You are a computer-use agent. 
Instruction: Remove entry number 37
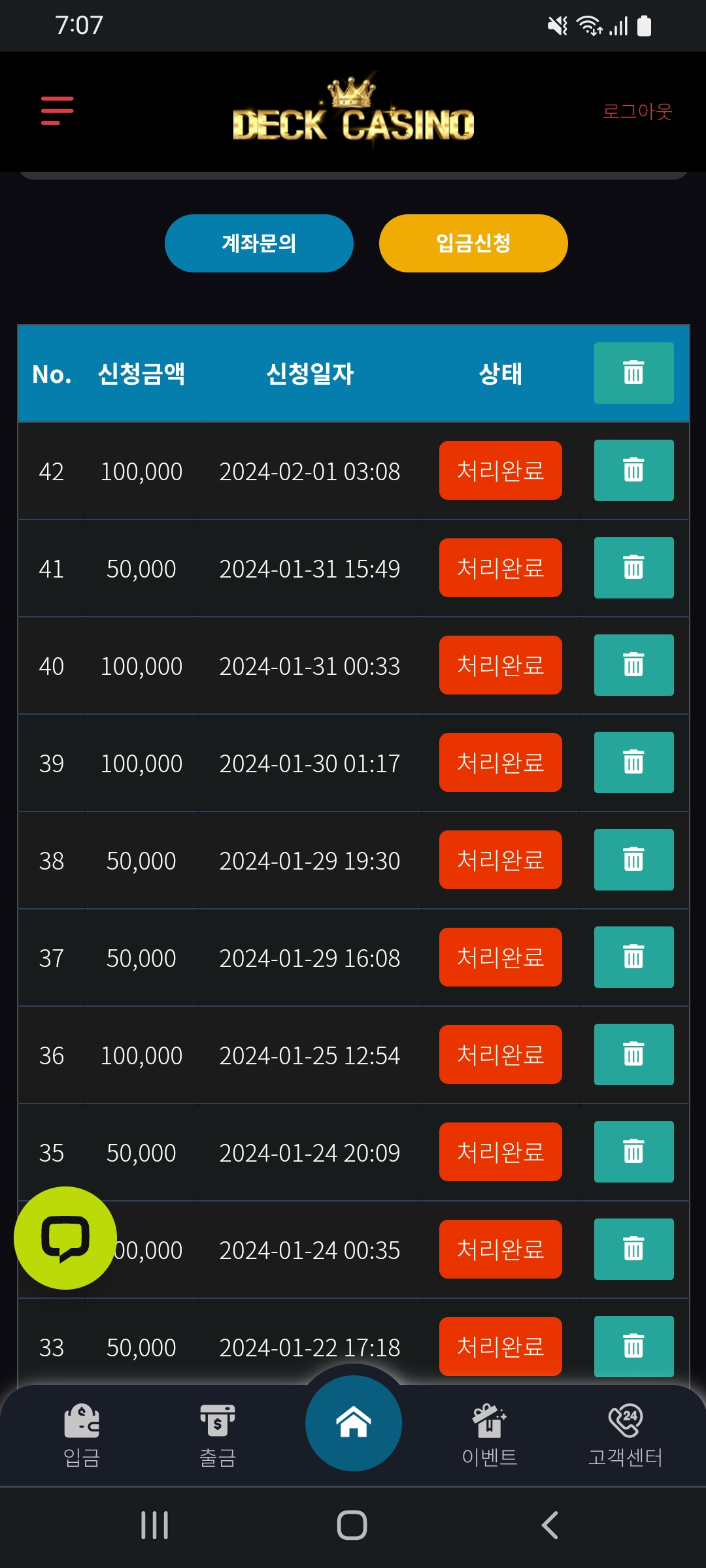(x=633, y=957)
